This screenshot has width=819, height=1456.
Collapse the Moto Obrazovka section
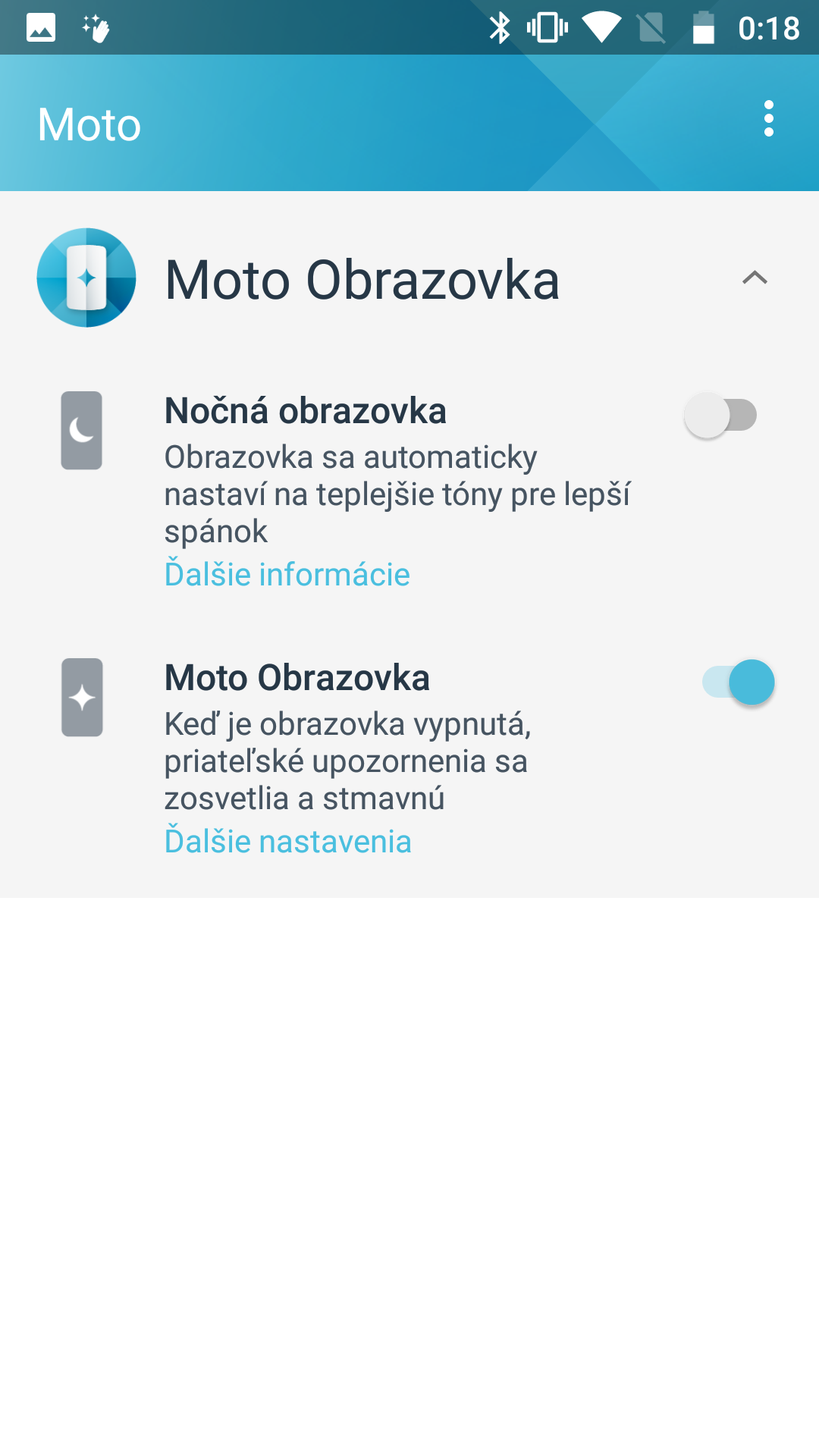click(755, 278)
